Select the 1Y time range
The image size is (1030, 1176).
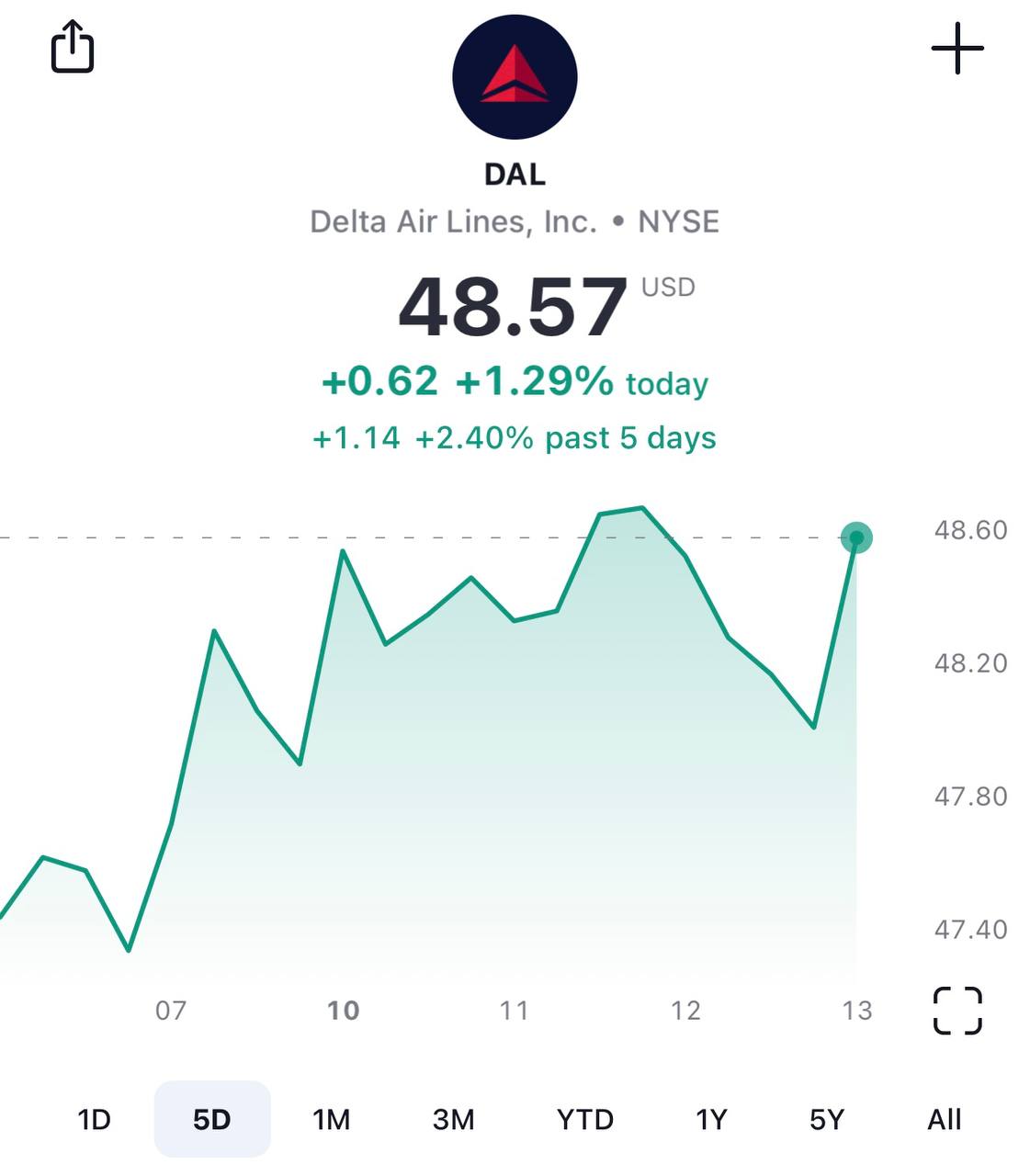point(711,1119)
